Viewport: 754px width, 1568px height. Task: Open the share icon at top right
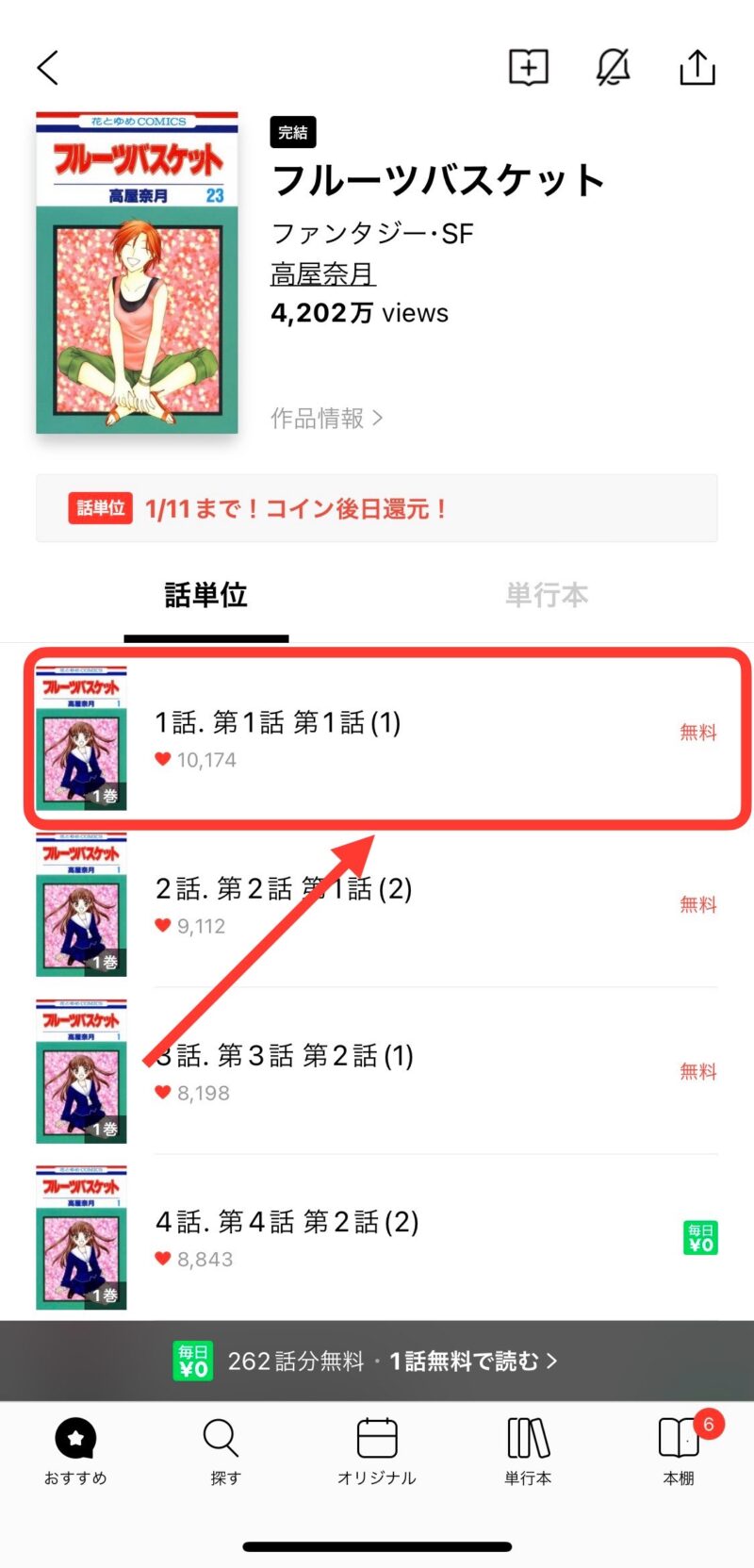point(698,67)
